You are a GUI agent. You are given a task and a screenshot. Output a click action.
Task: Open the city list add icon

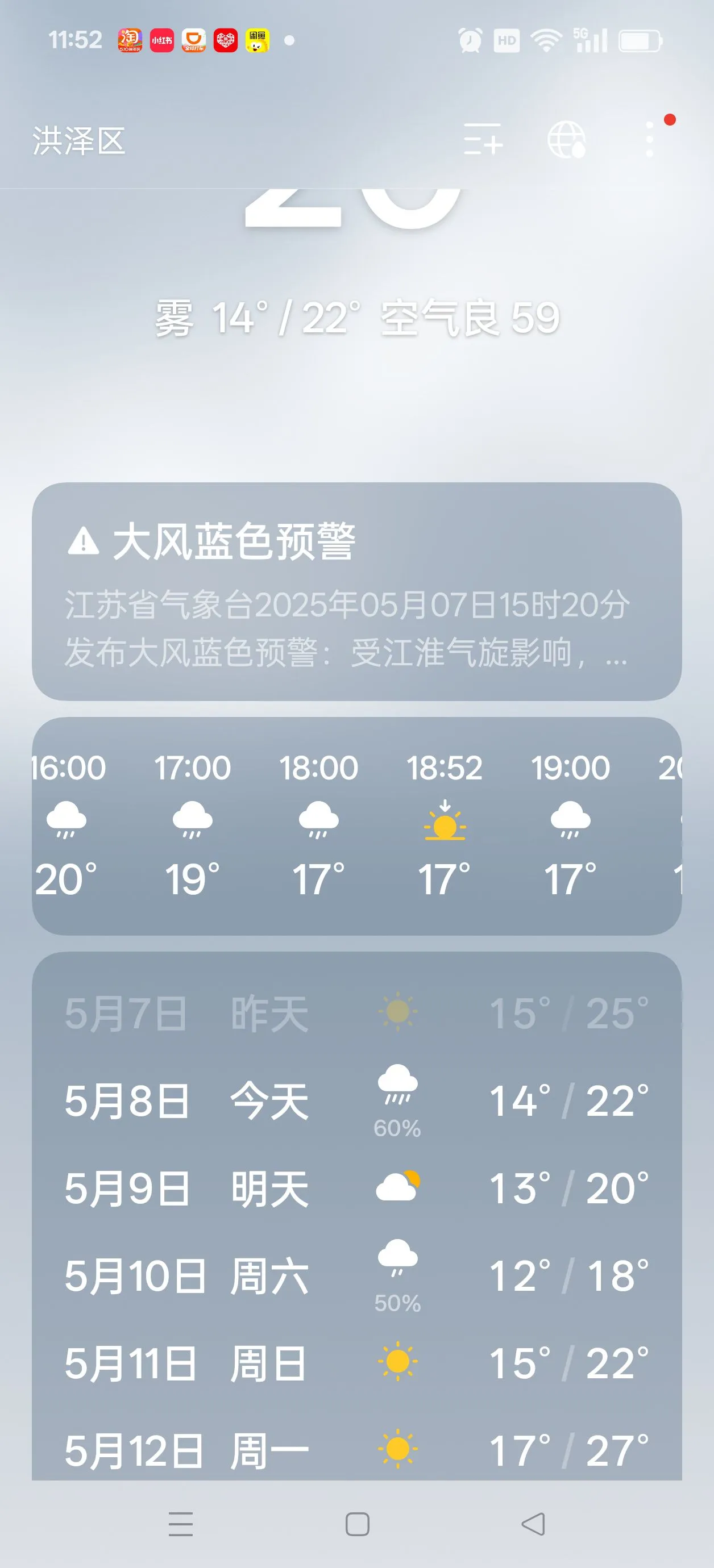click(483, 139)
